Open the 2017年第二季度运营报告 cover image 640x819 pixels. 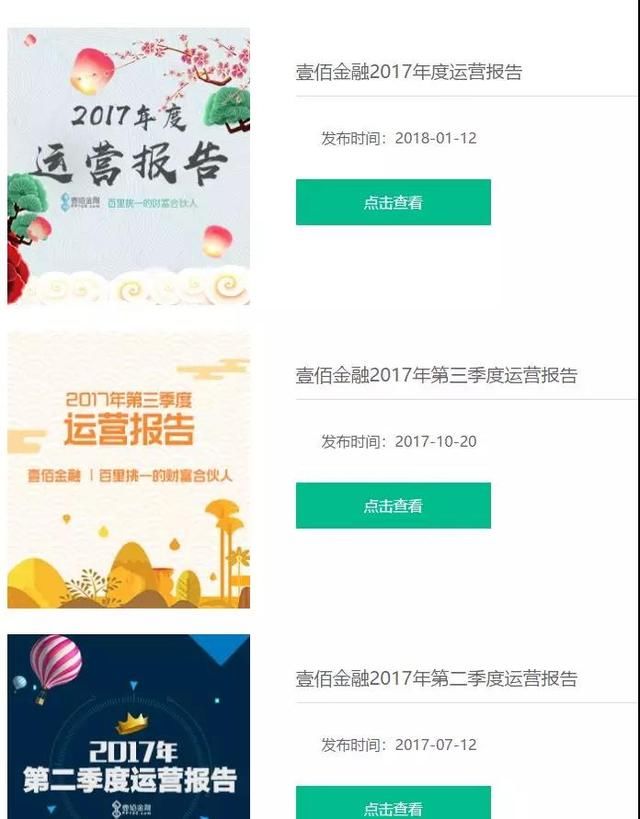(128, 727)
